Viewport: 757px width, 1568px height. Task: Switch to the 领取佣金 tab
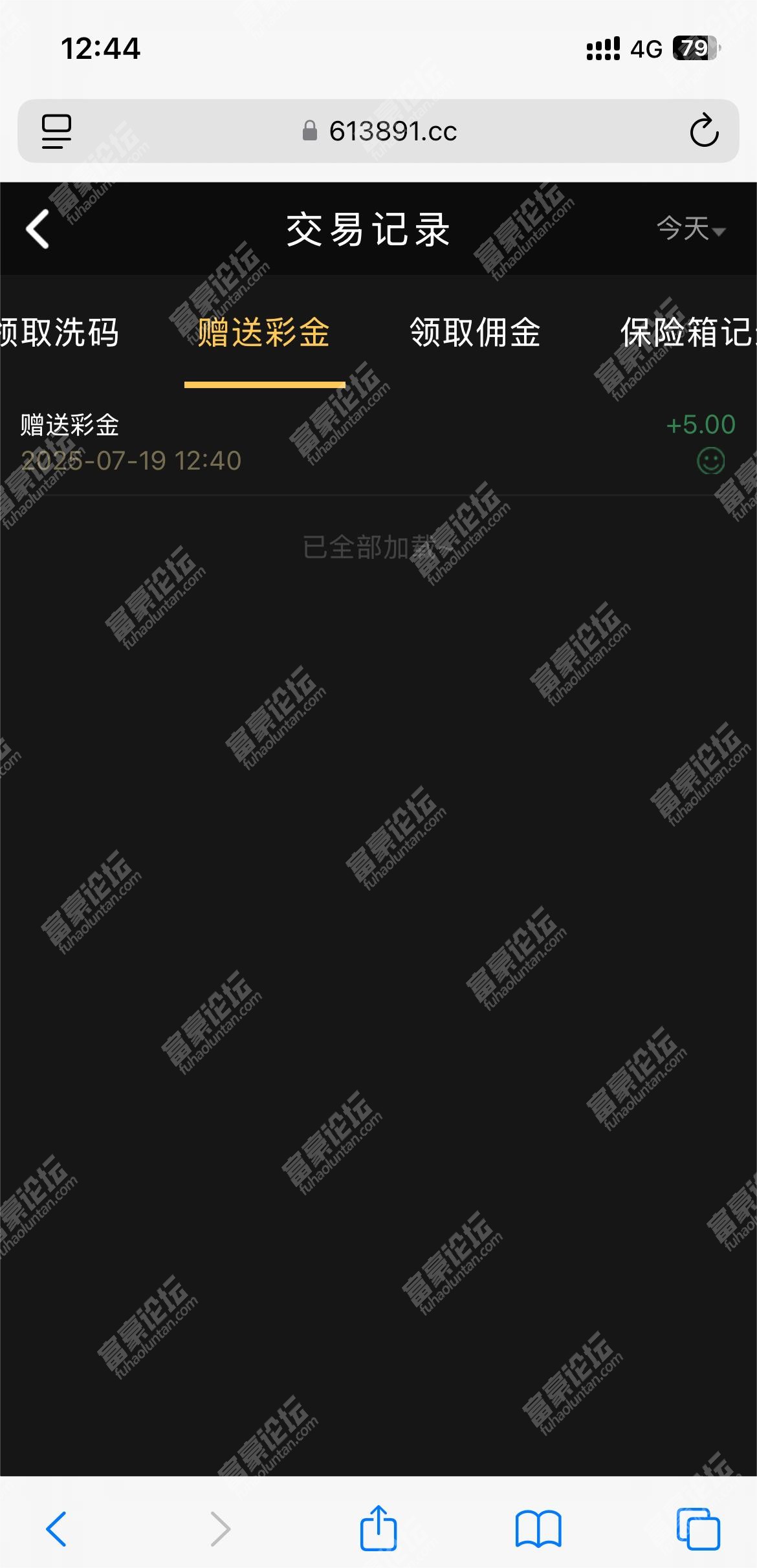tap(476, 332)
